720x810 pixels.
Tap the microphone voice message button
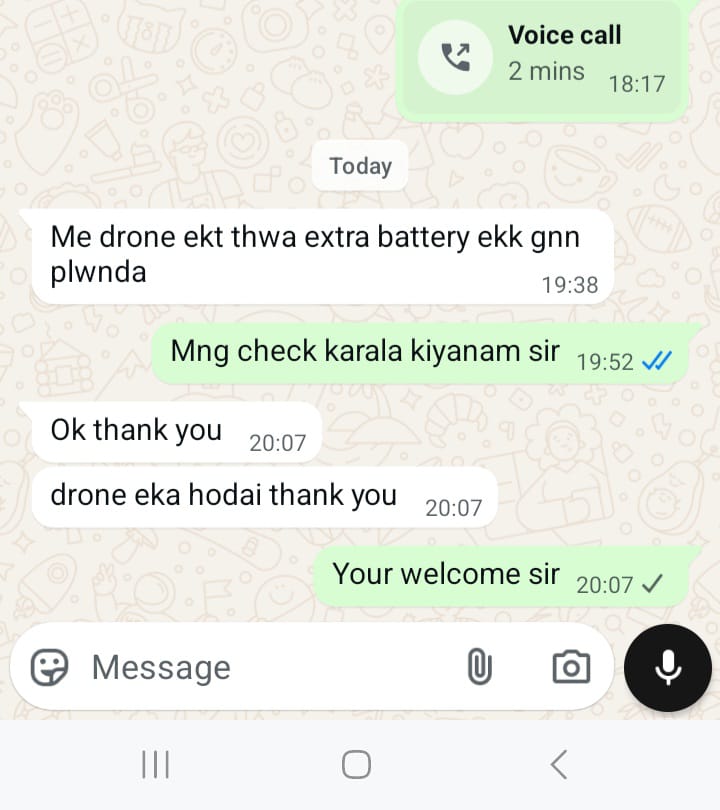click(668, 668)
